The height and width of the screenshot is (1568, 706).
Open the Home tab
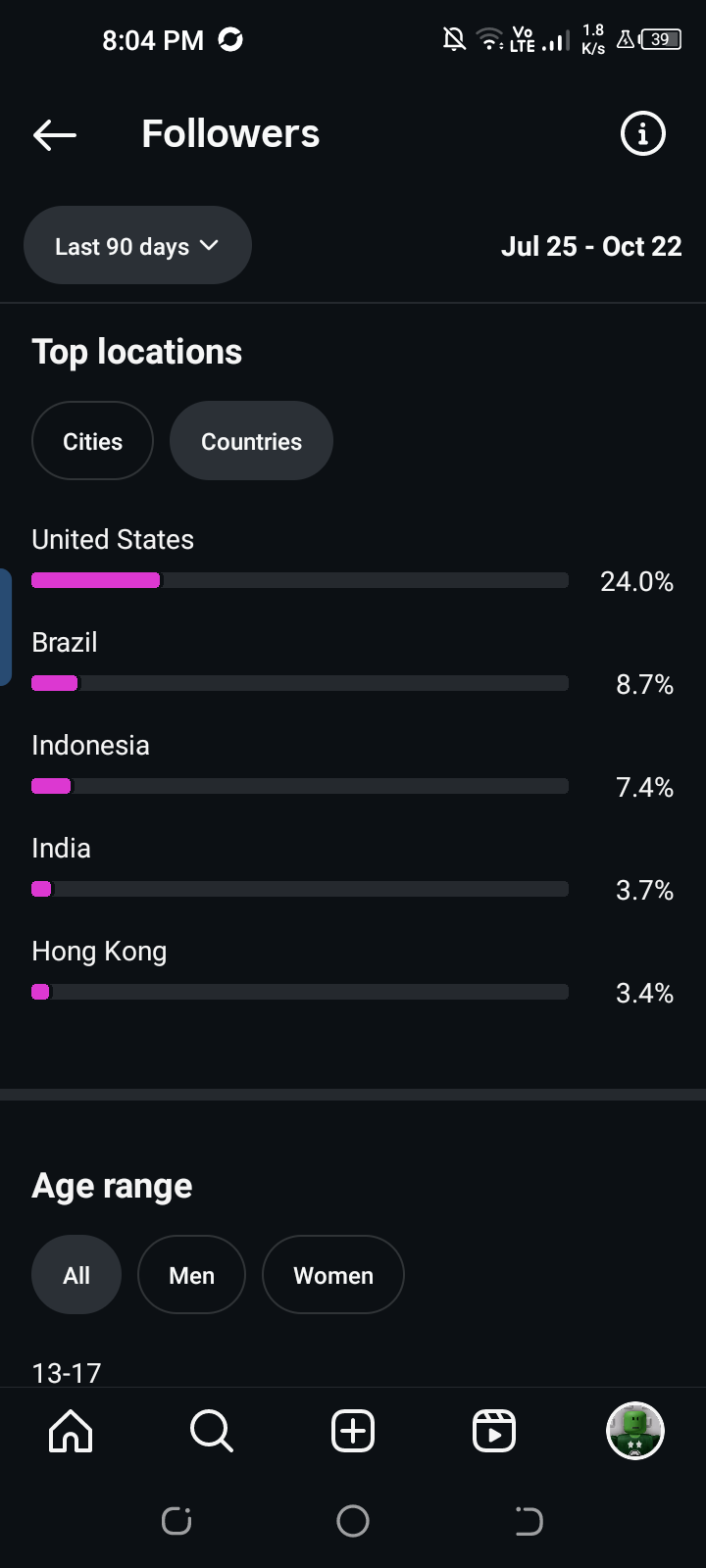tap(71, 1431)
